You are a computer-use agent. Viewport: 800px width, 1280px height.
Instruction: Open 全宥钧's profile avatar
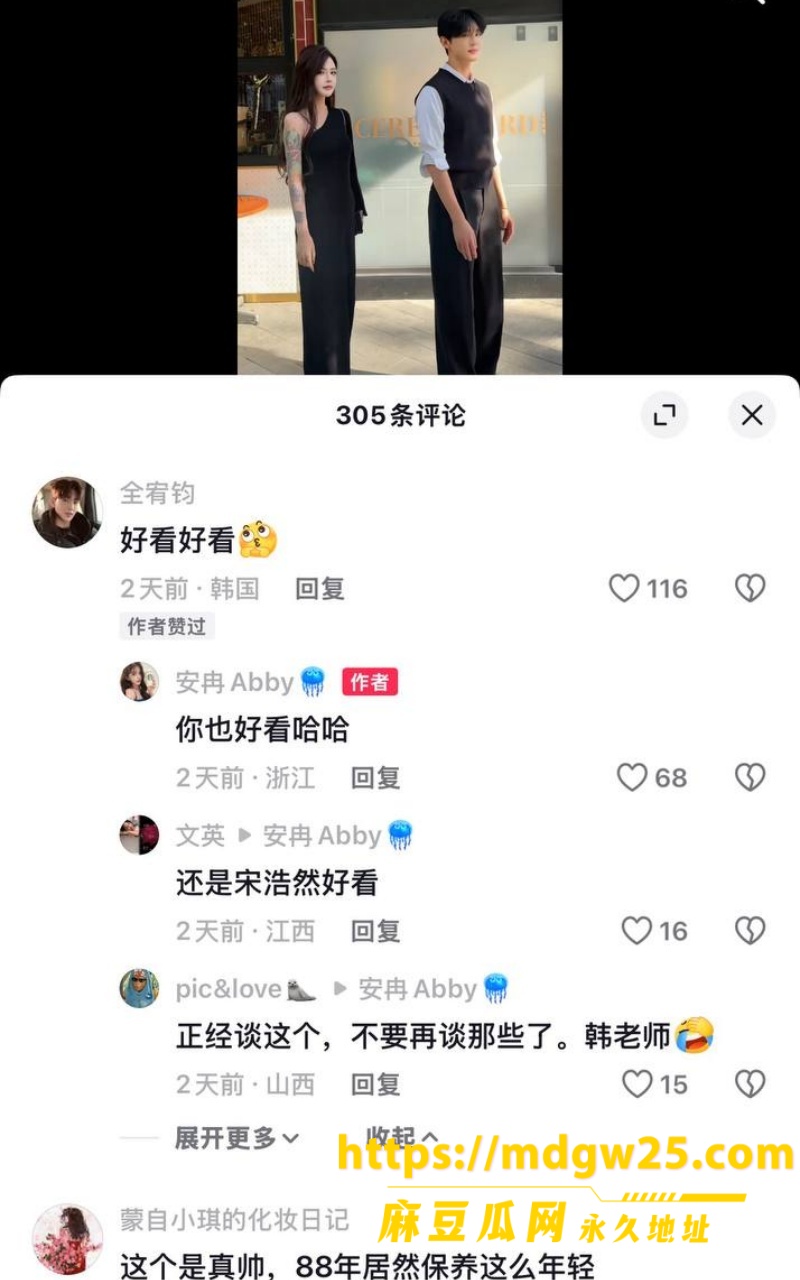tap(67, 512)
